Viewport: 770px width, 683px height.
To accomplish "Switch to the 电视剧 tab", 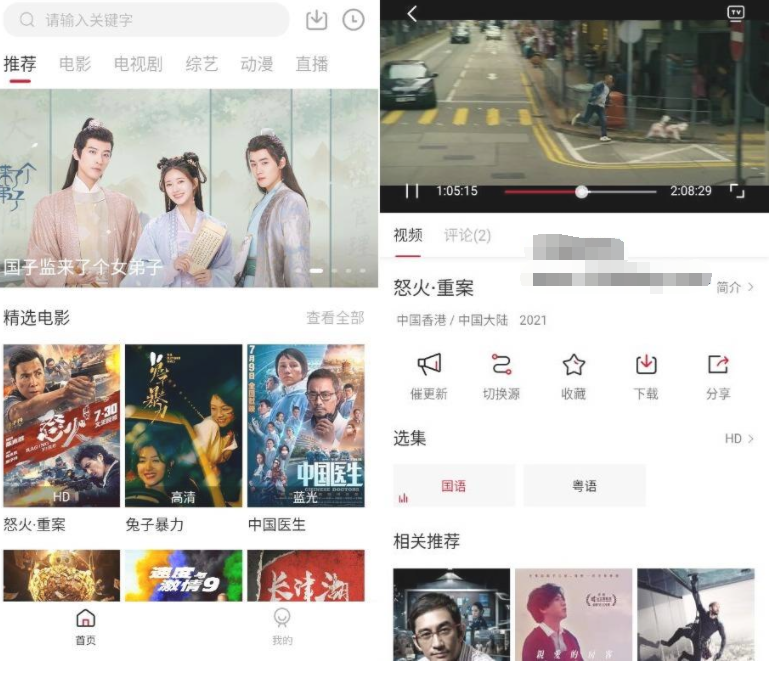I will 138,64.
